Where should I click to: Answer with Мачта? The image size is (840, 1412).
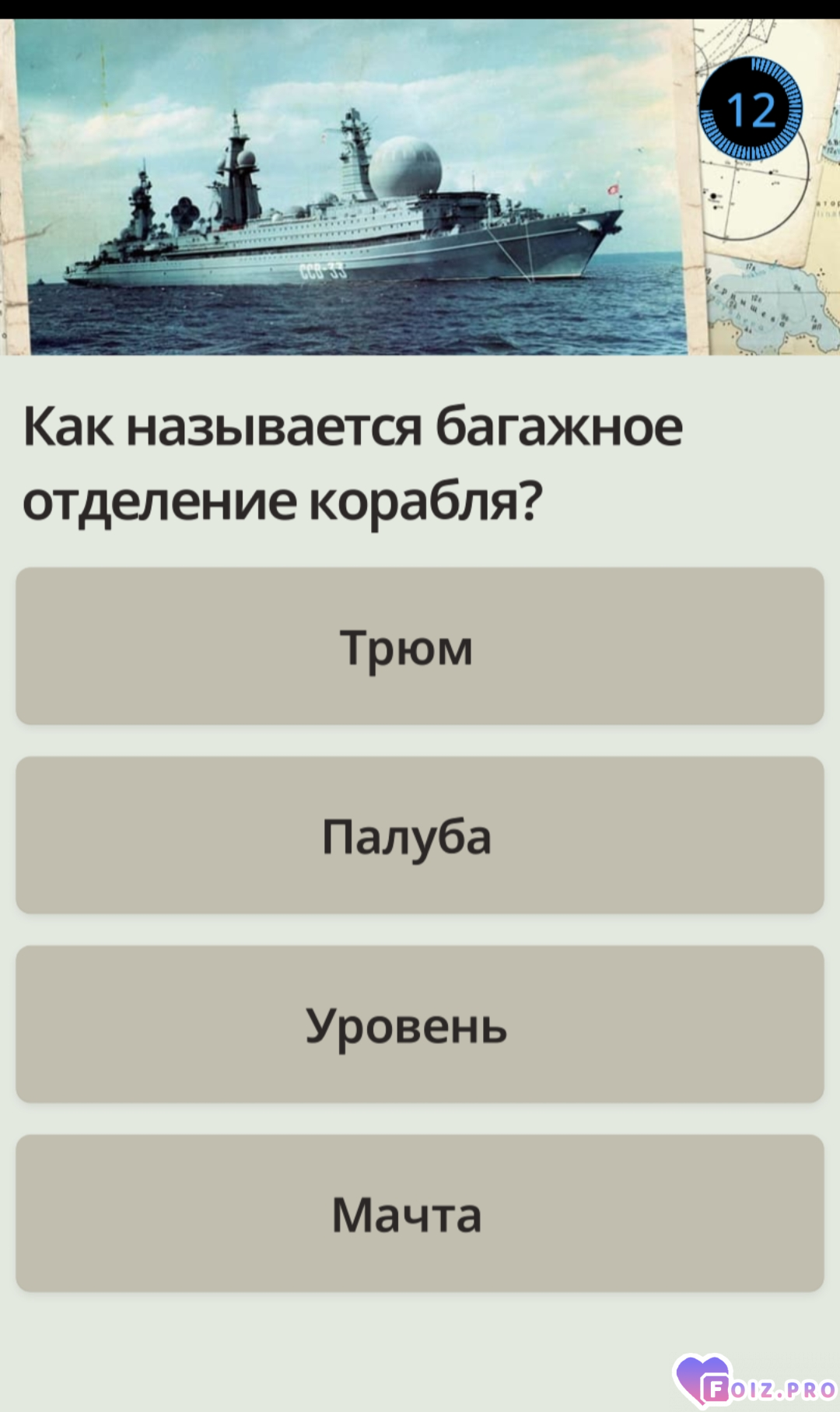[x=419, y=1213]
